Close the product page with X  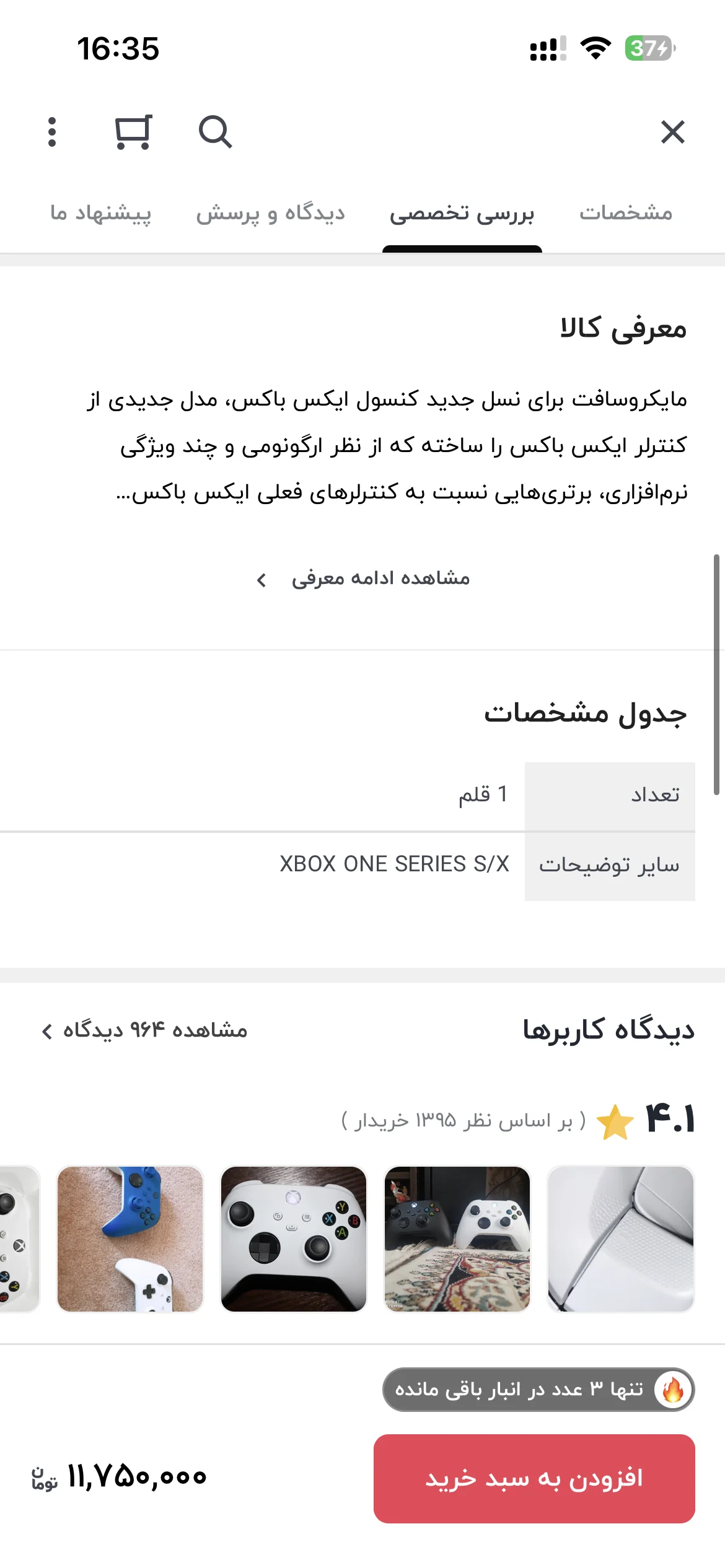(672, 132)
